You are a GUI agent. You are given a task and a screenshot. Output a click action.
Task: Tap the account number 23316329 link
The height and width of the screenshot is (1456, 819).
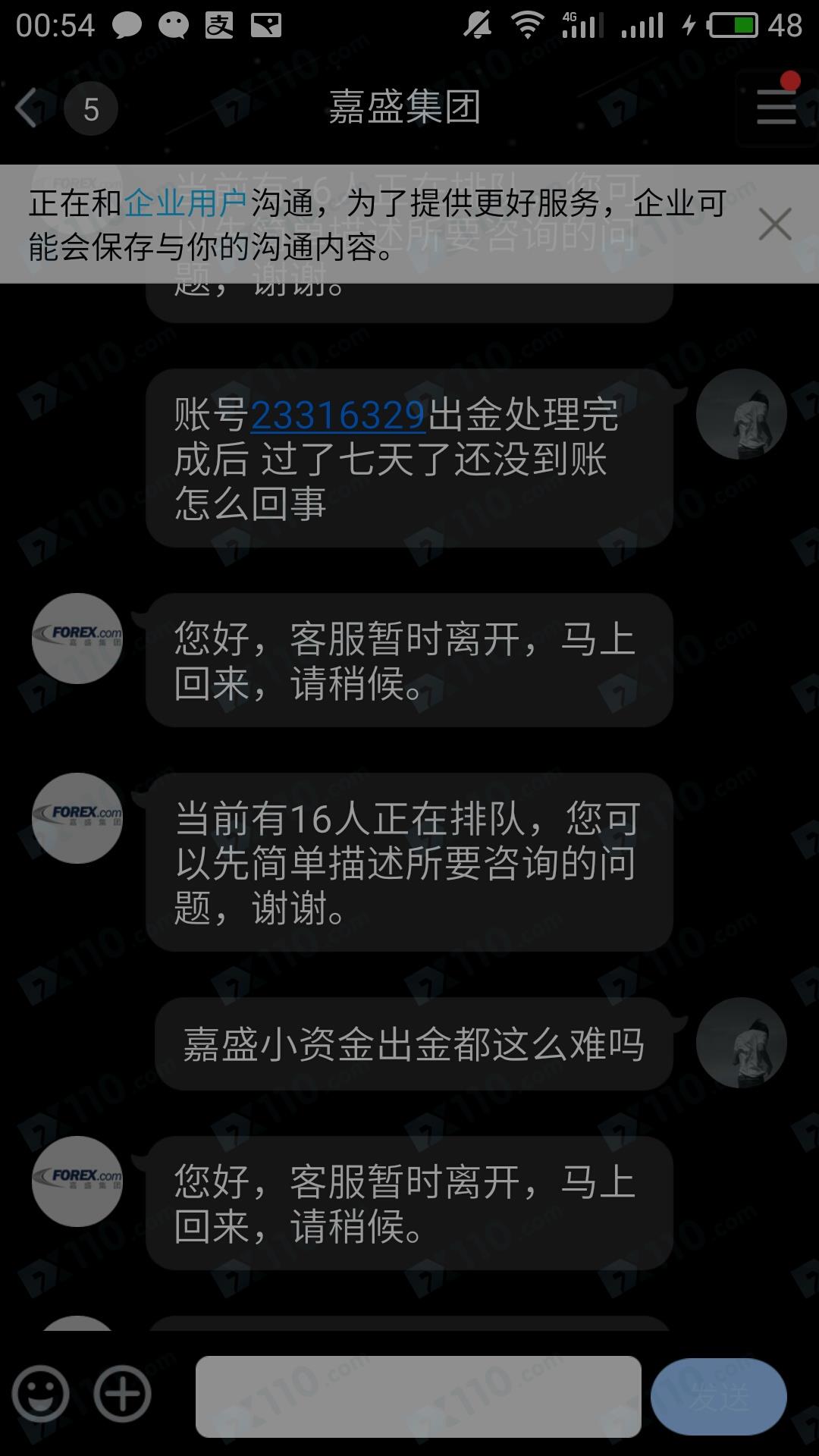(x=337, y=416)
